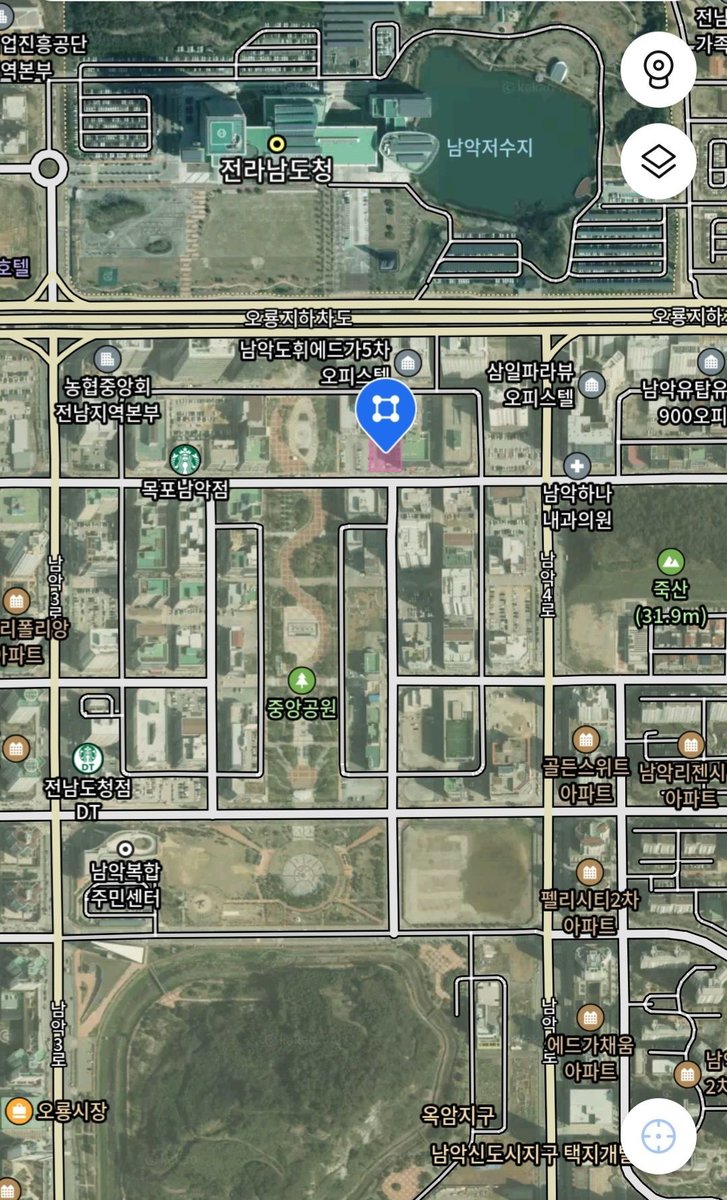Open the 남악도휘에드가5차 오피스텔 marker
Image resolution: width=727 pixels, height=1200 pixels.
click(406, 360)
